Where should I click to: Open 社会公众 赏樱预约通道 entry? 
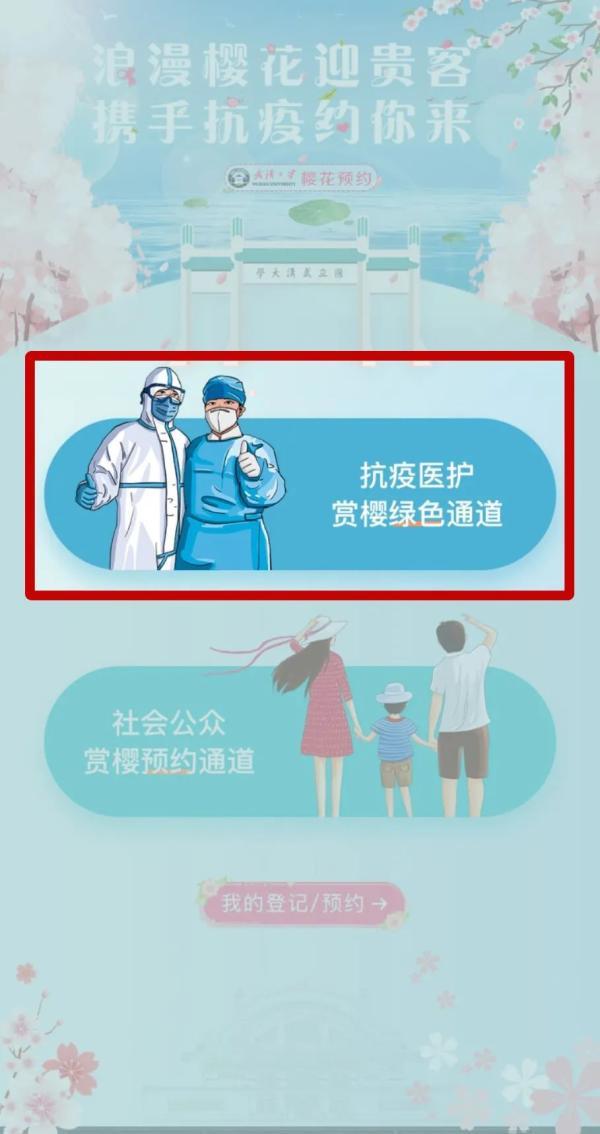pos(300,741)
